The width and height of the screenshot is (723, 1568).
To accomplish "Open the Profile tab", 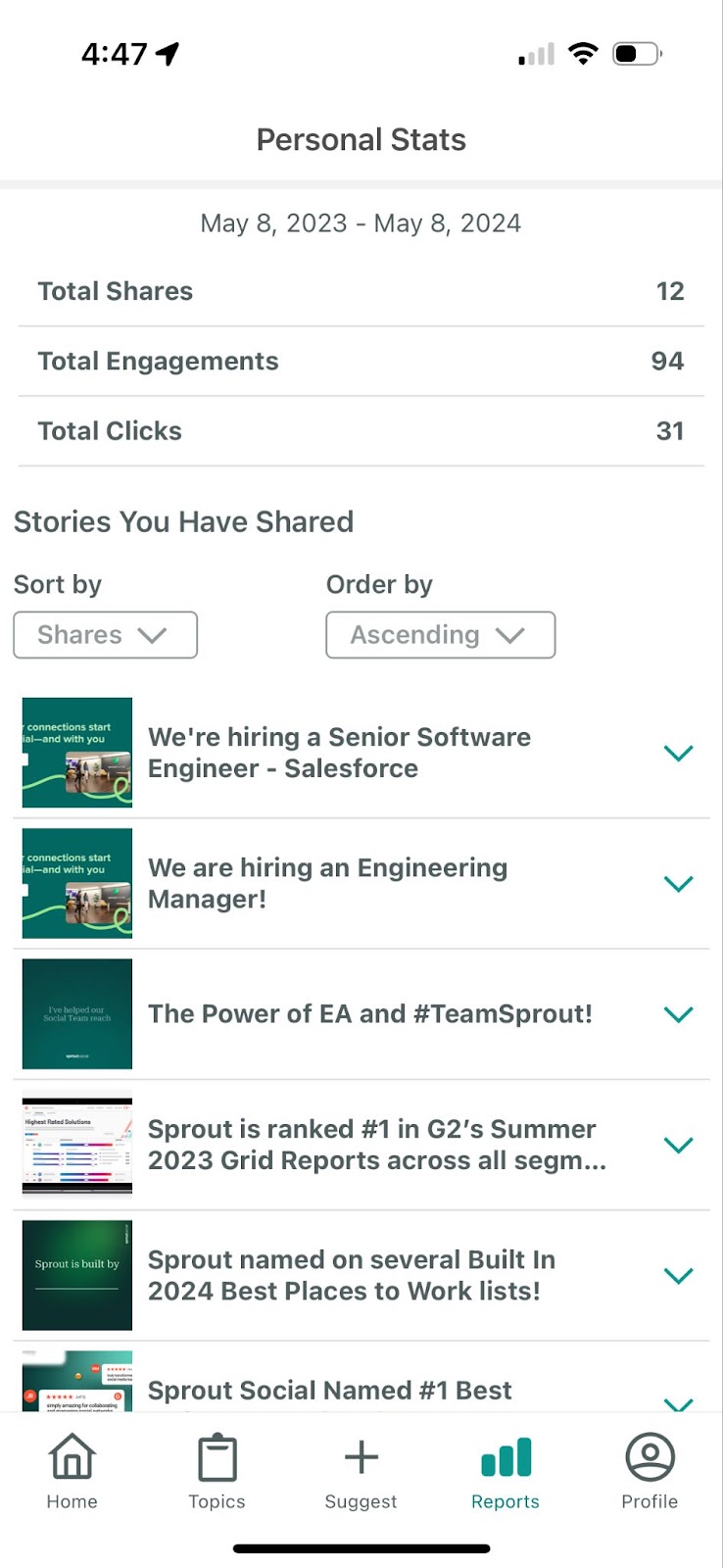I will 650,1471.
